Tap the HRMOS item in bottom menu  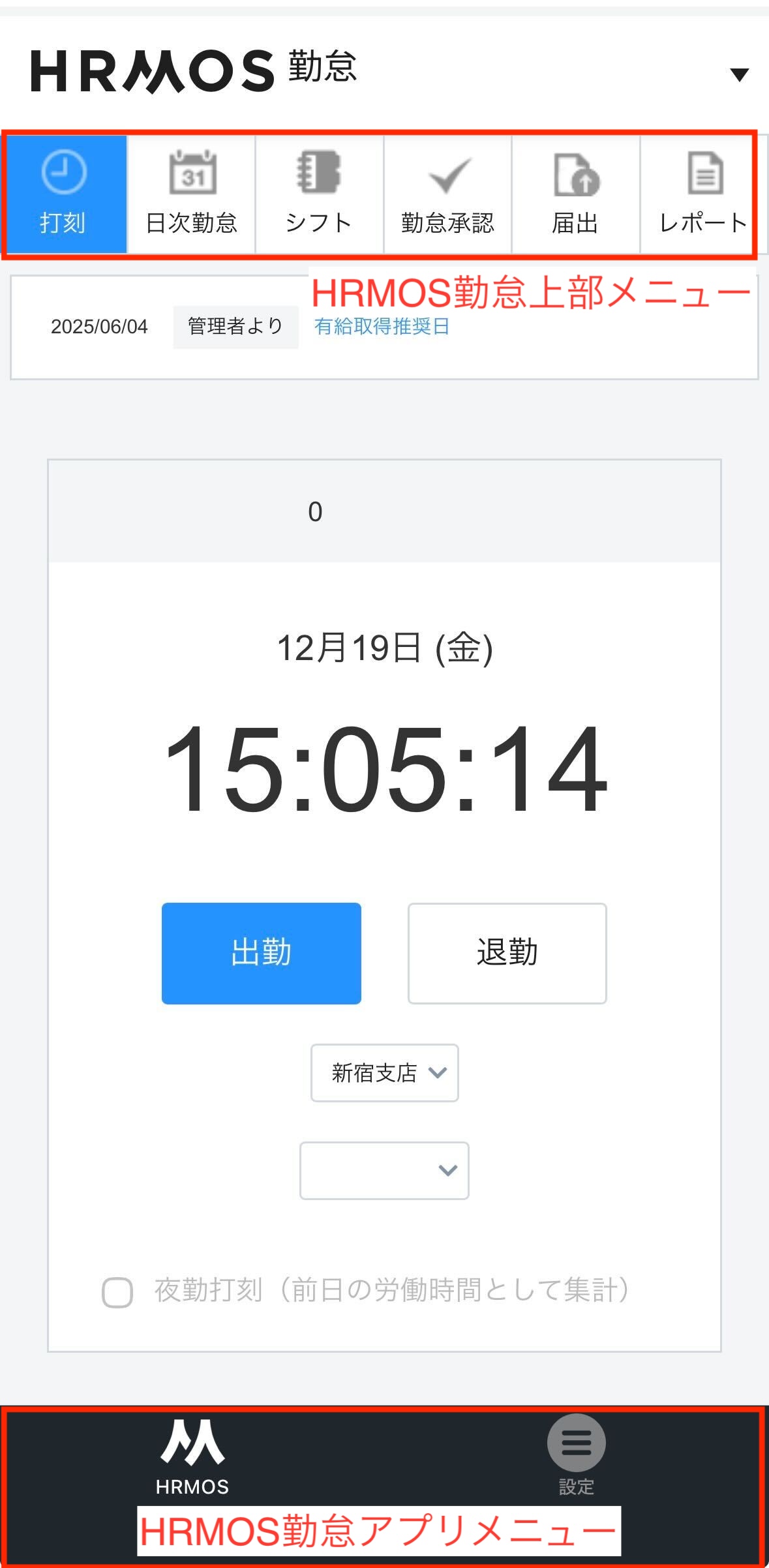tap(192, 1456)
